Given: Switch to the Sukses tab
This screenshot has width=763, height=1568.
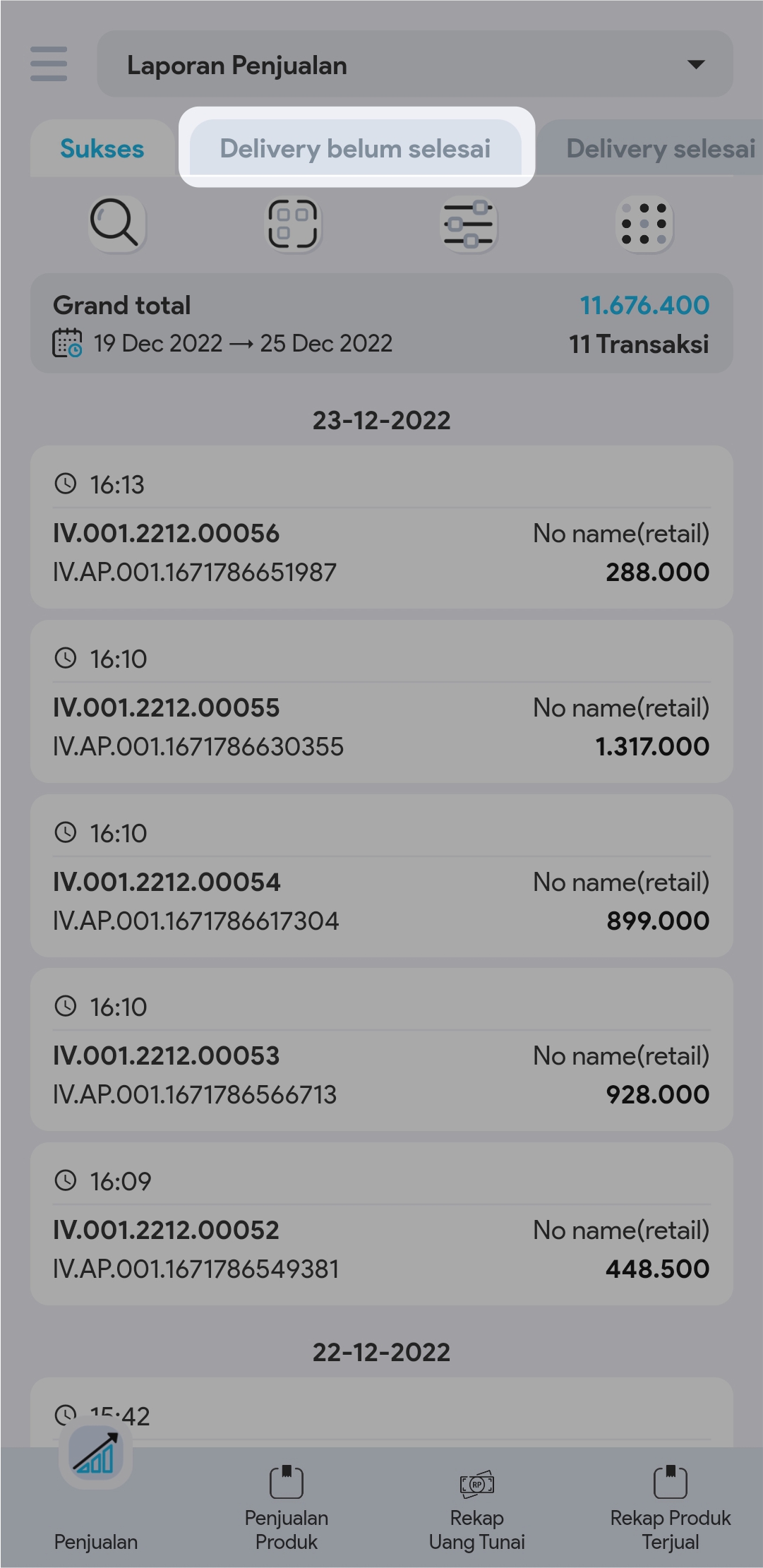Looking at the screenshot, I should point(102,149).
